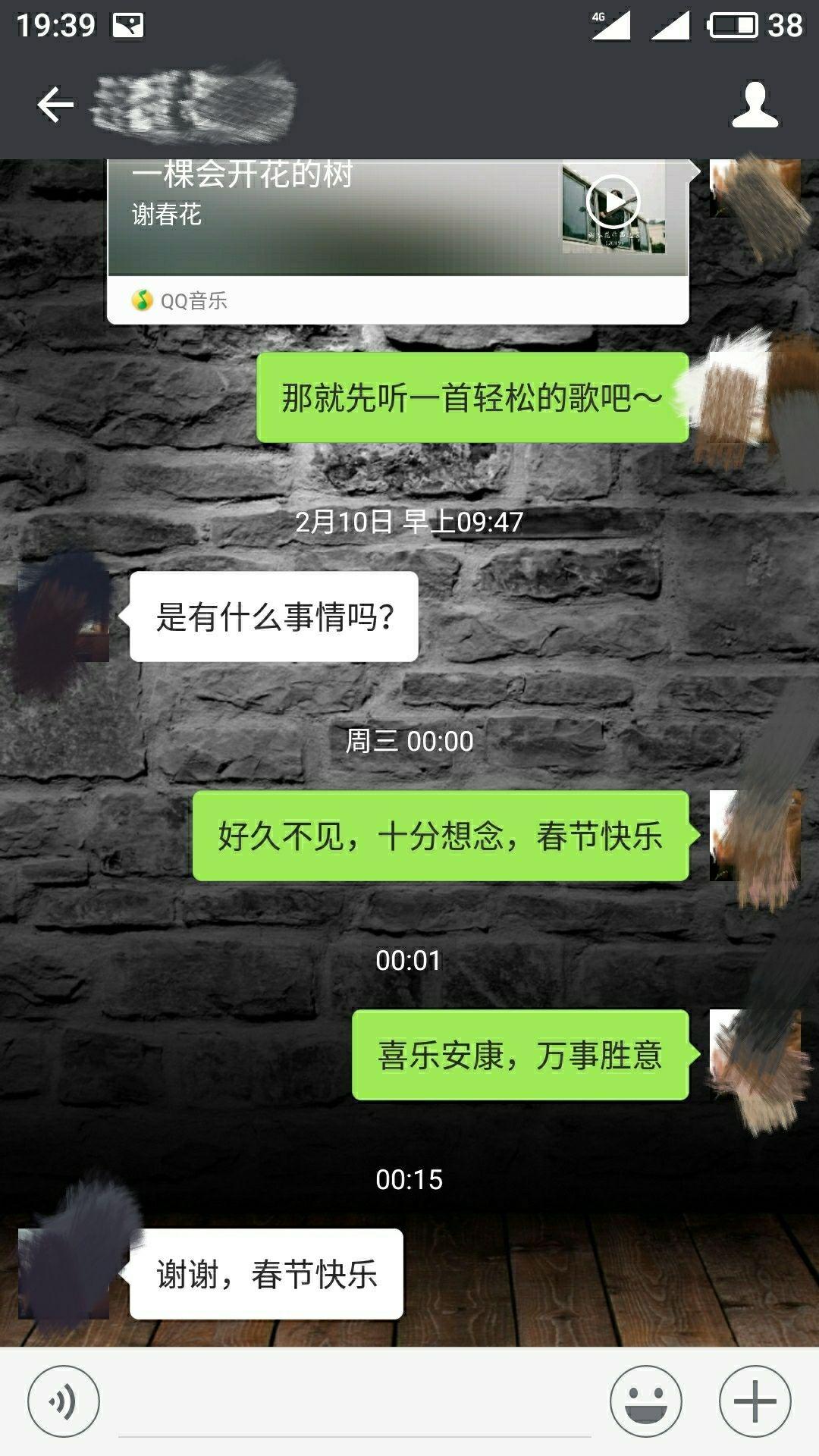Screen dimensions: 819x1456
Task: Tap sender avatar beside 是有什么事情吗？
Action: (x=64, y=617)
